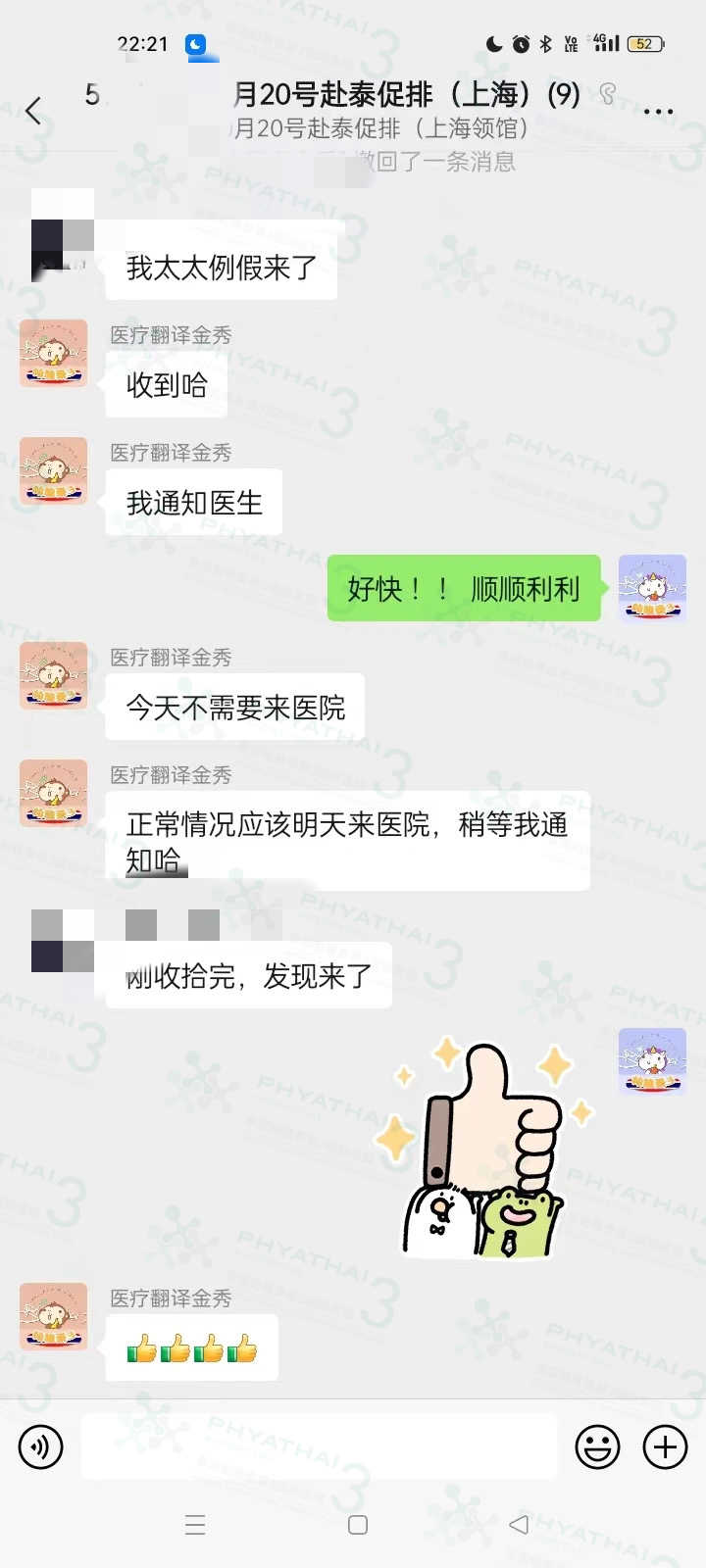Open my avatar beside 好快 顺顺利利

tap(652, 588)
